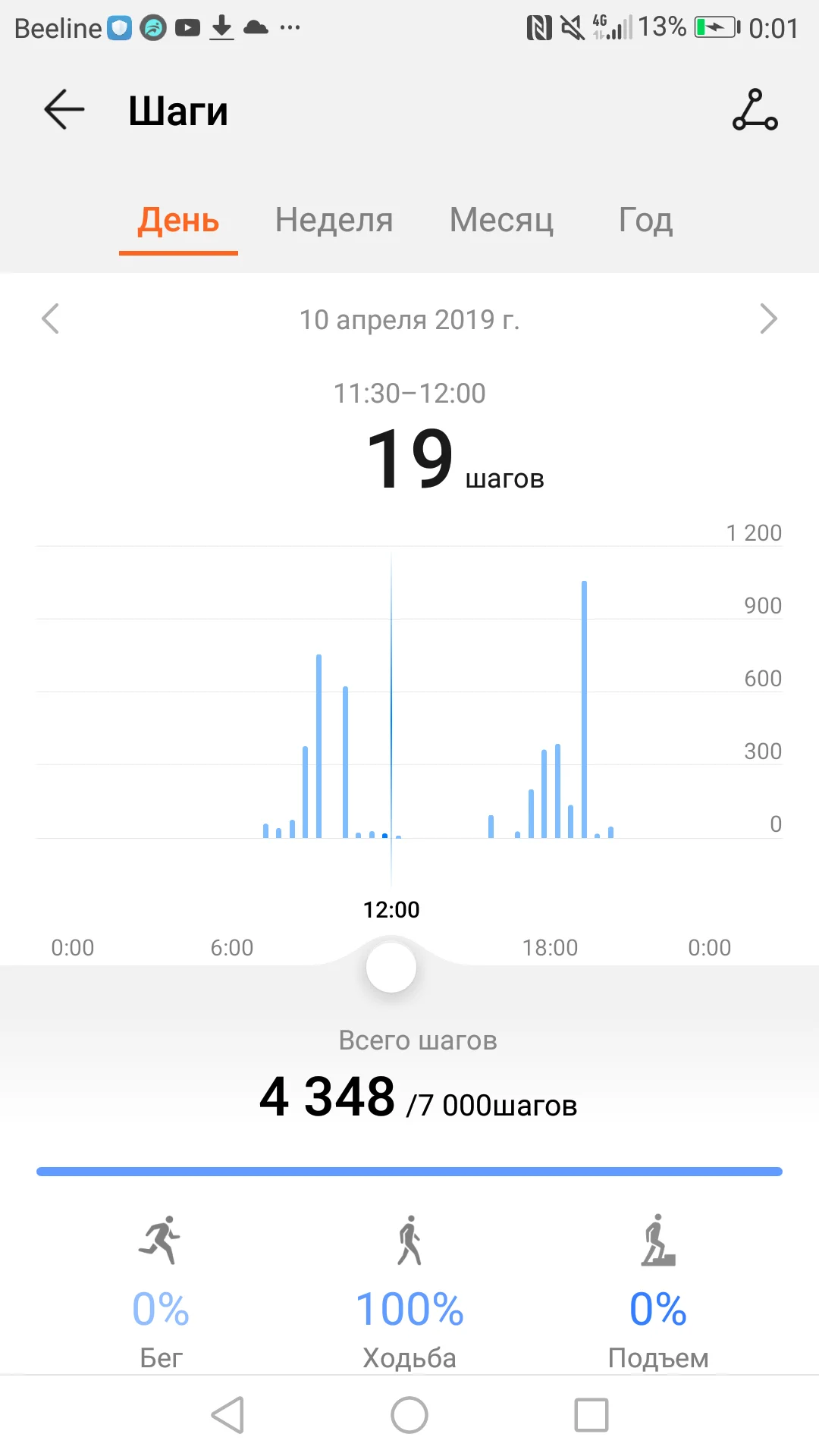Tap the download icon in status bar
819x1456 pixels.
[x=221, y=28]
